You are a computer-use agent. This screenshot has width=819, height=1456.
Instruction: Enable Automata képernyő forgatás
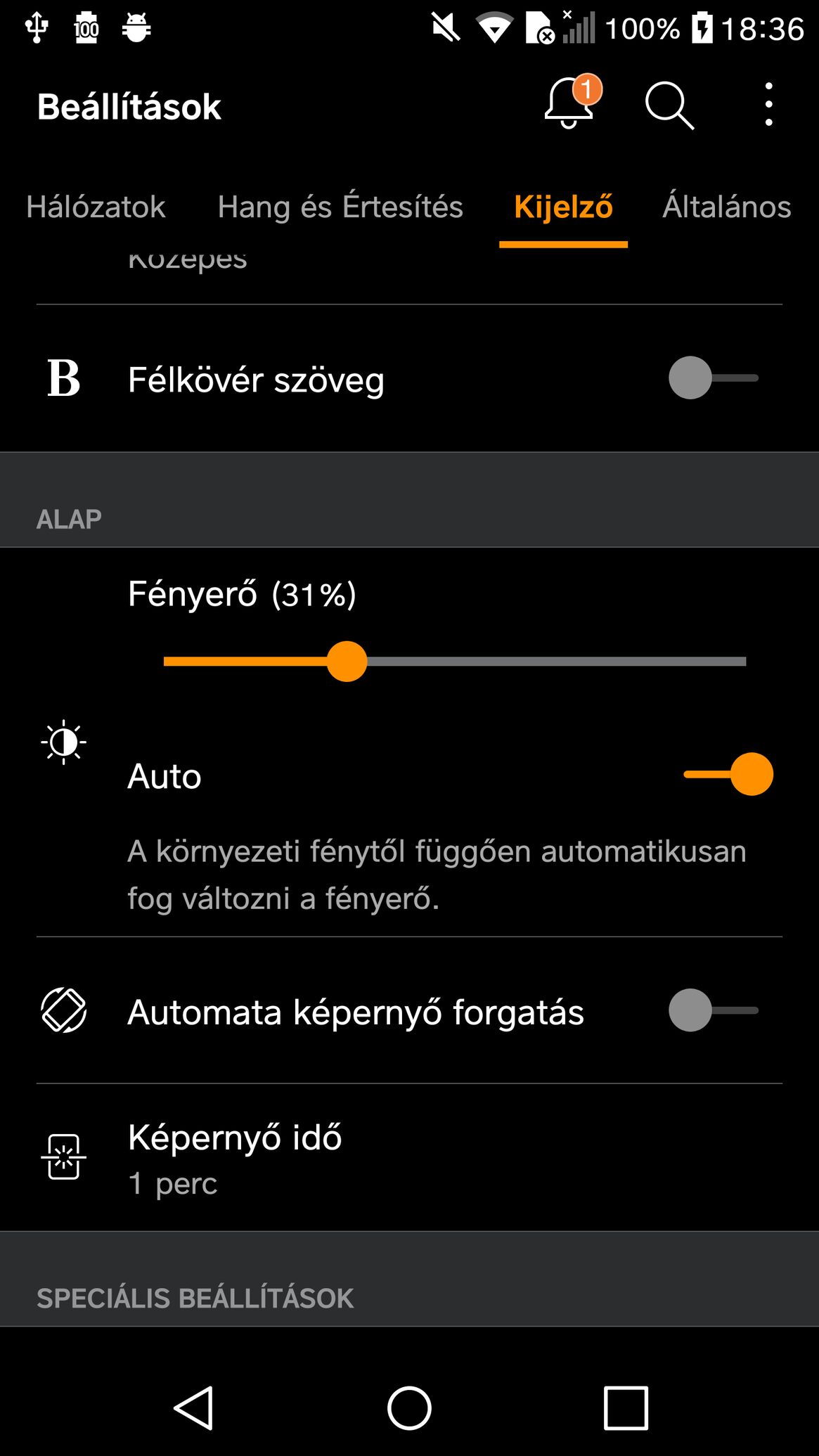click(x=713, y=1010)
